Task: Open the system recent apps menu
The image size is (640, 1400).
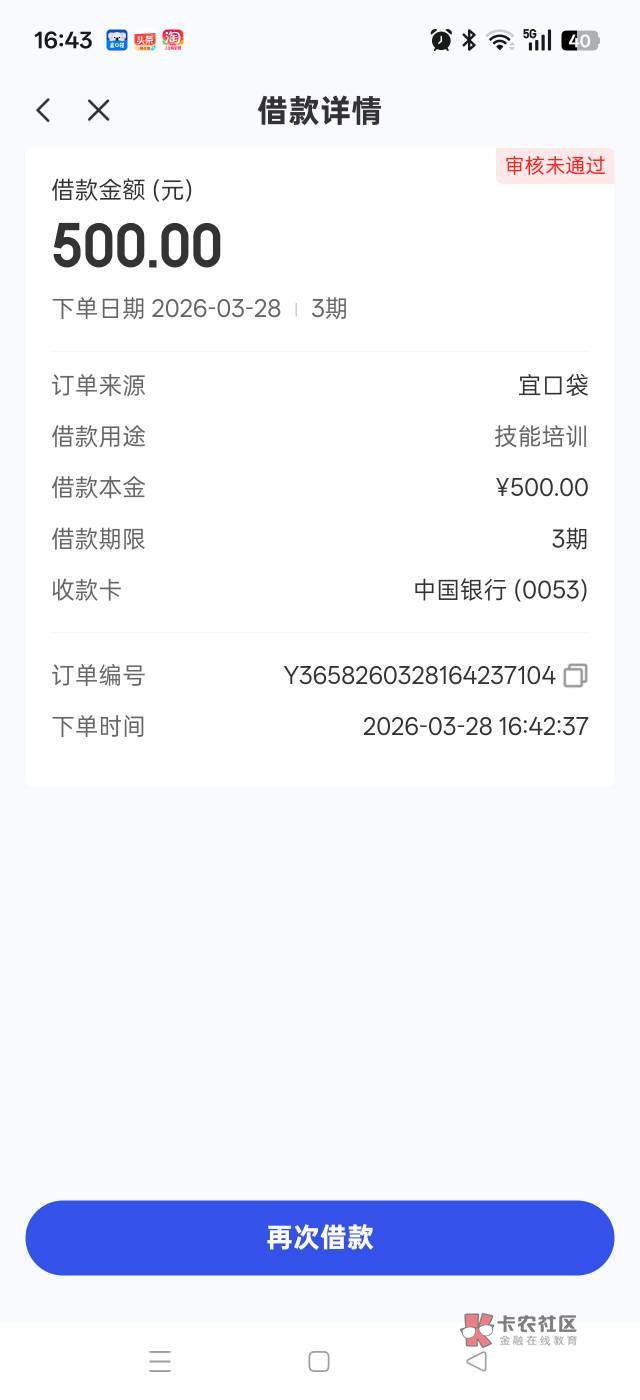Action: coord(160,1361)
